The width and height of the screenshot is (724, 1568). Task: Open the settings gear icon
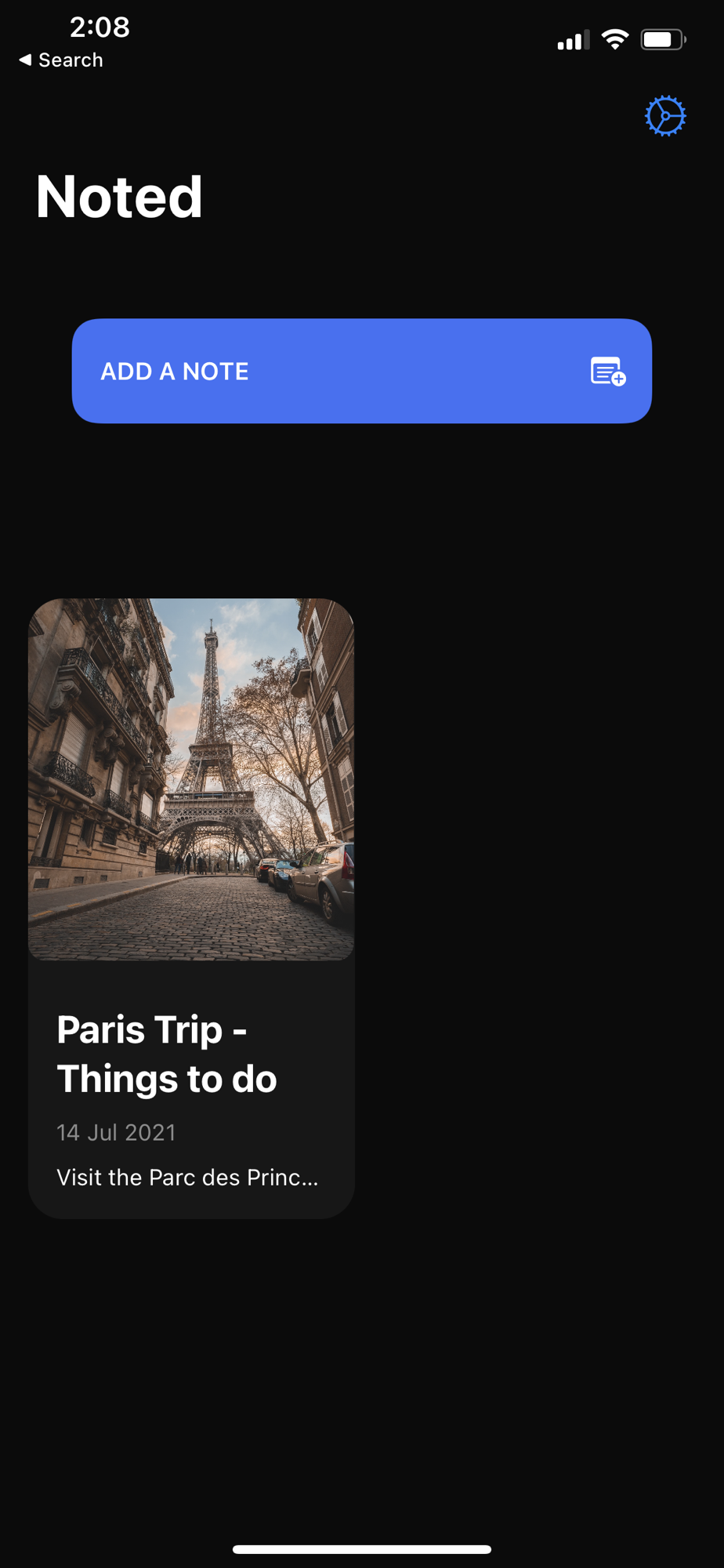pyautogui.click(x=664, y=116)
